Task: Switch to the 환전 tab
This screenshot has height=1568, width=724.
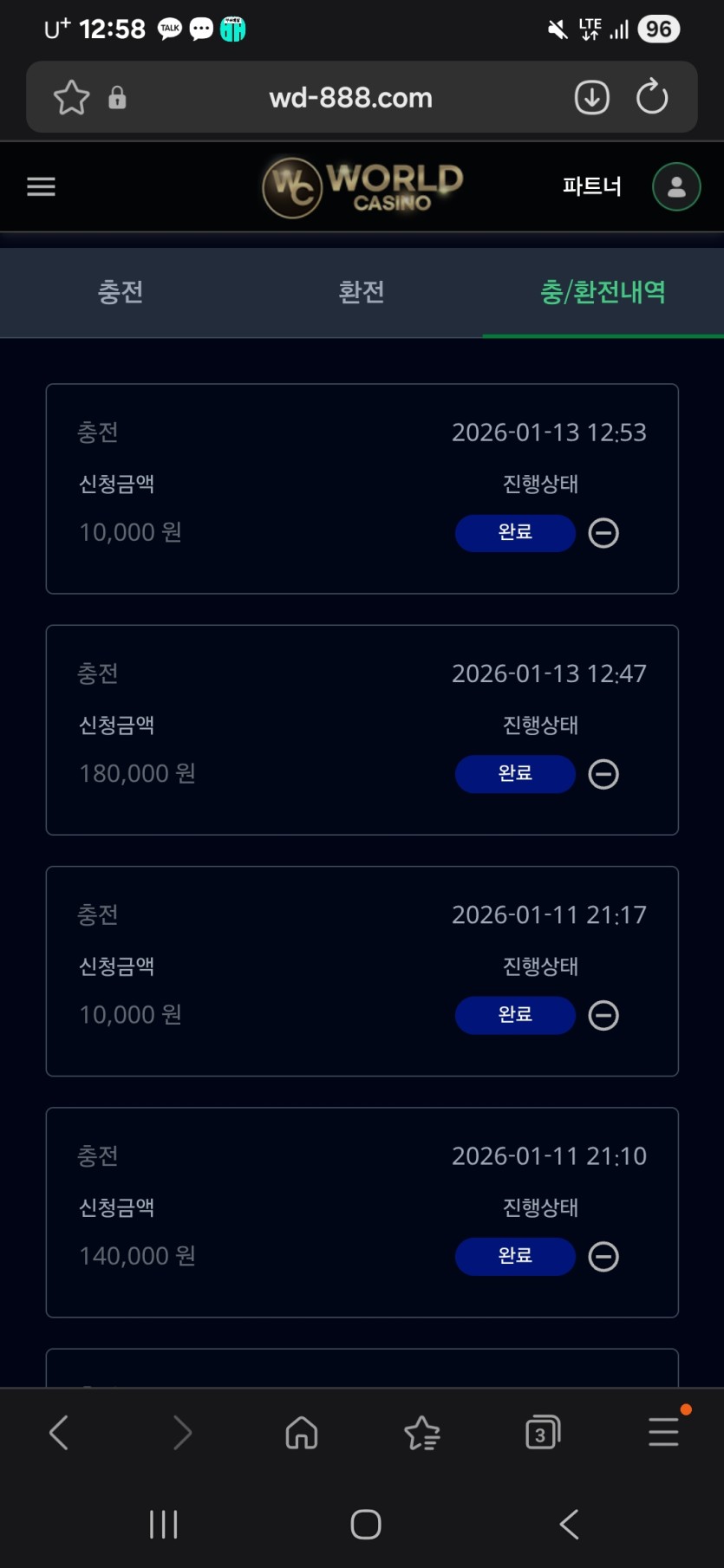Action: click(x=362, y=292)
